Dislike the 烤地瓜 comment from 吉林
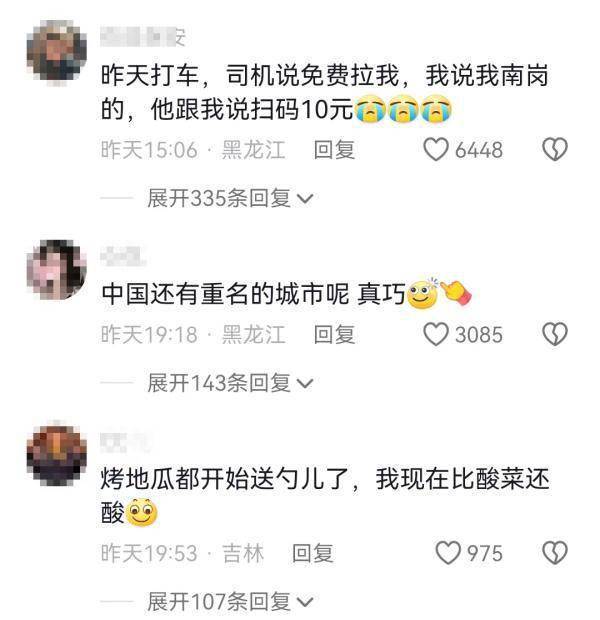Viewport: 600px width, 620px height. (x=554, y=552)
